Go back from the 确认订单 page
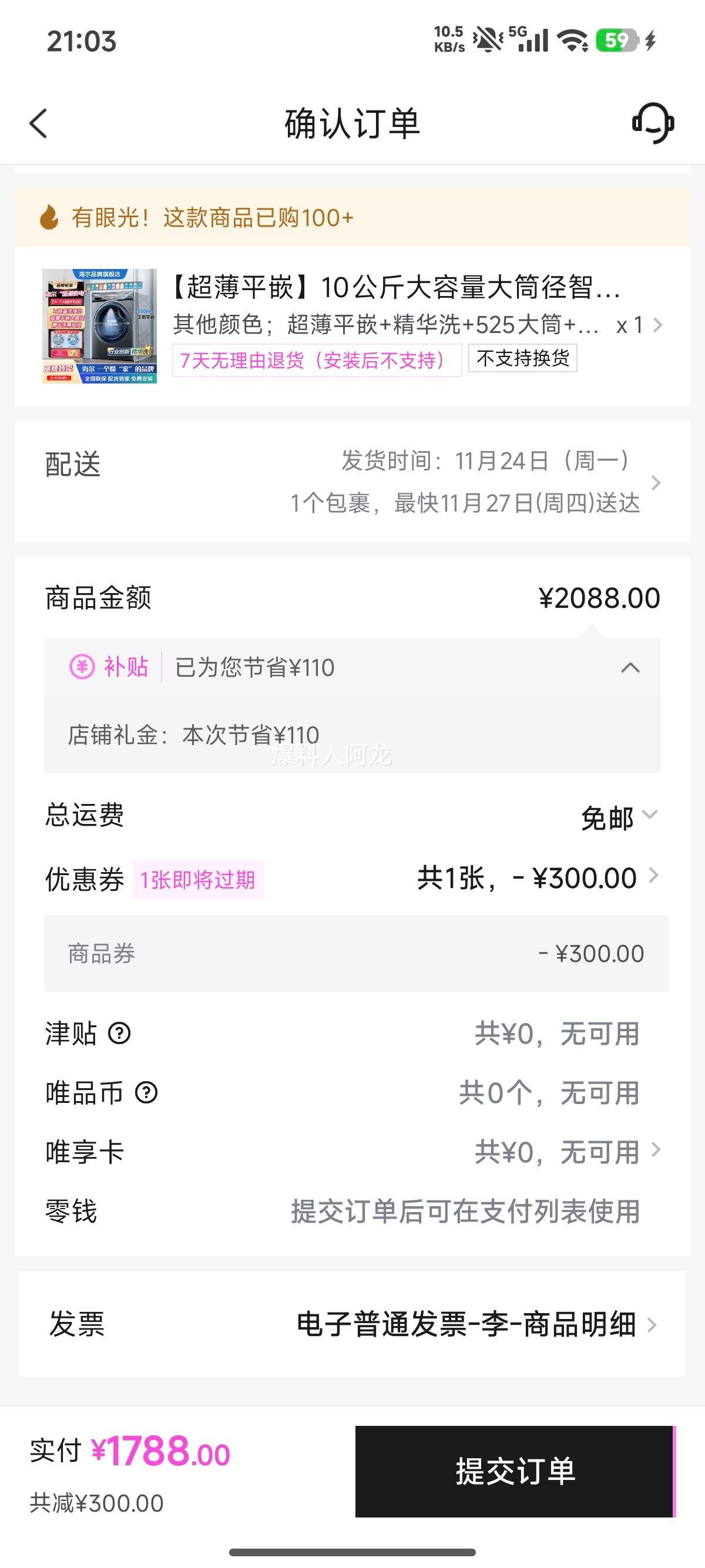The height and width of the screenshot is (1568, 705). click(x=38, y=123)
